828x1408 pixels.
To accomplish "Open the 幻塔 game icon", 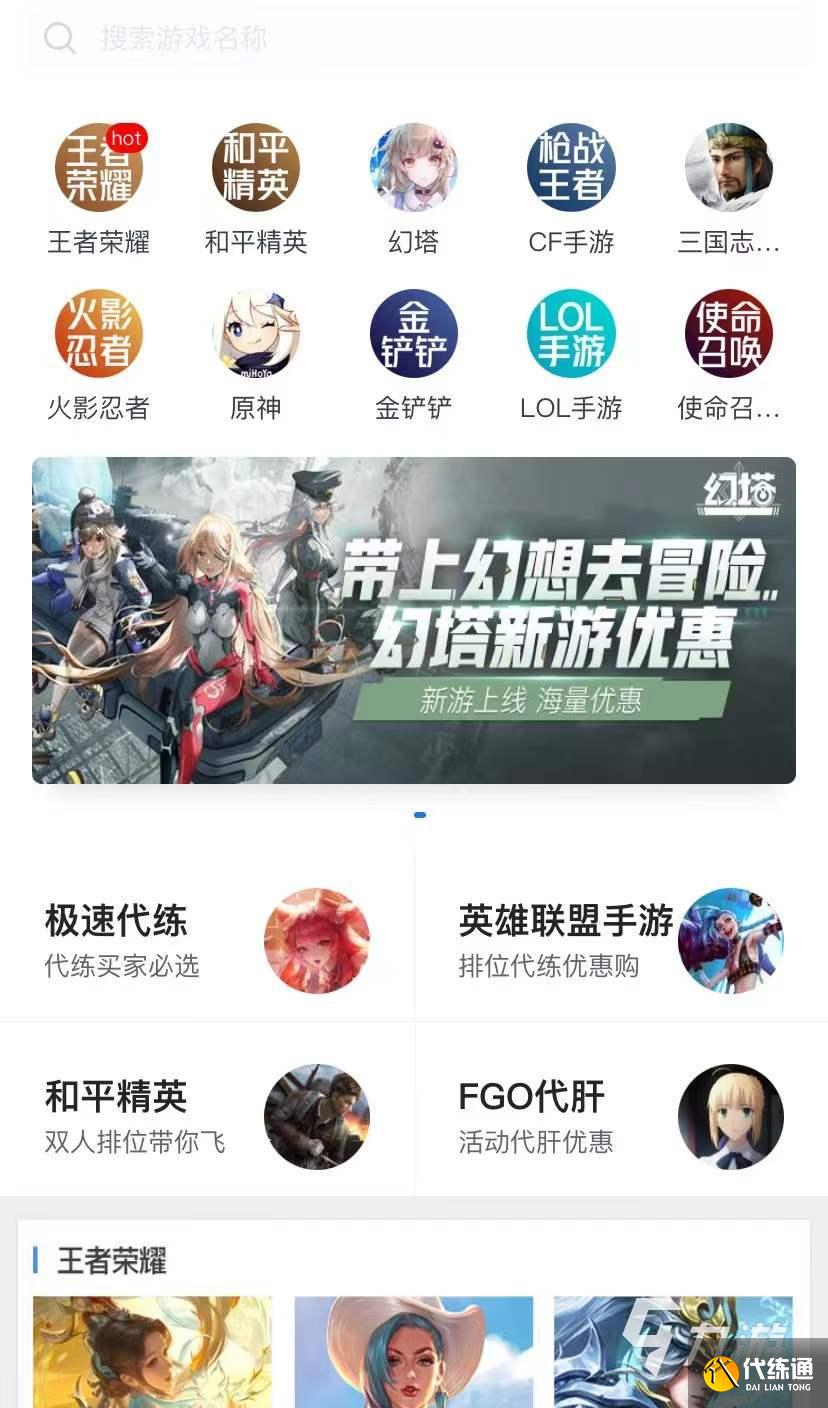I will click(414, 168).
